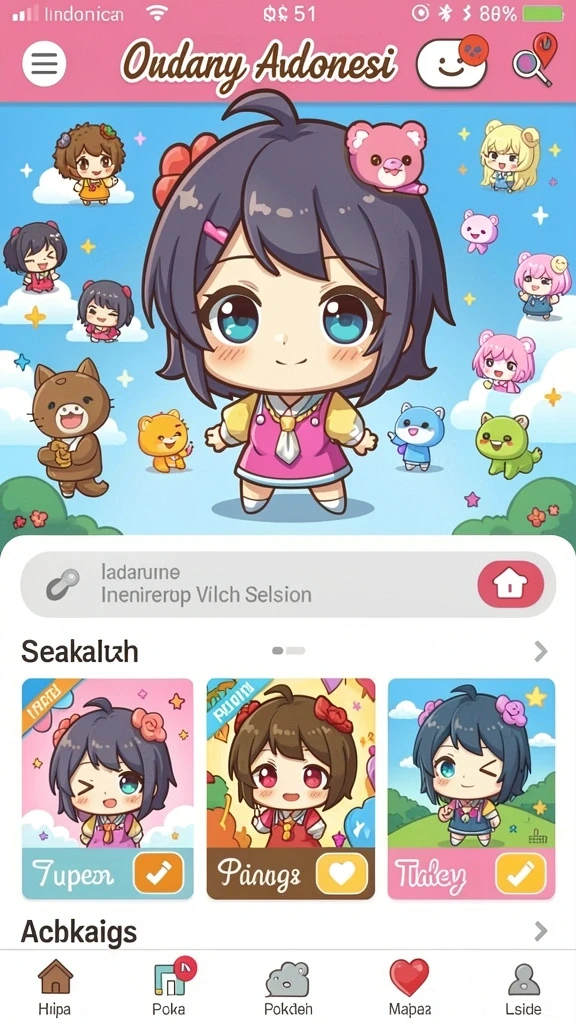Switch to the Hiipa home tab
The width and height of the screenshot is (576, 1024).
[x=55, y=987]
